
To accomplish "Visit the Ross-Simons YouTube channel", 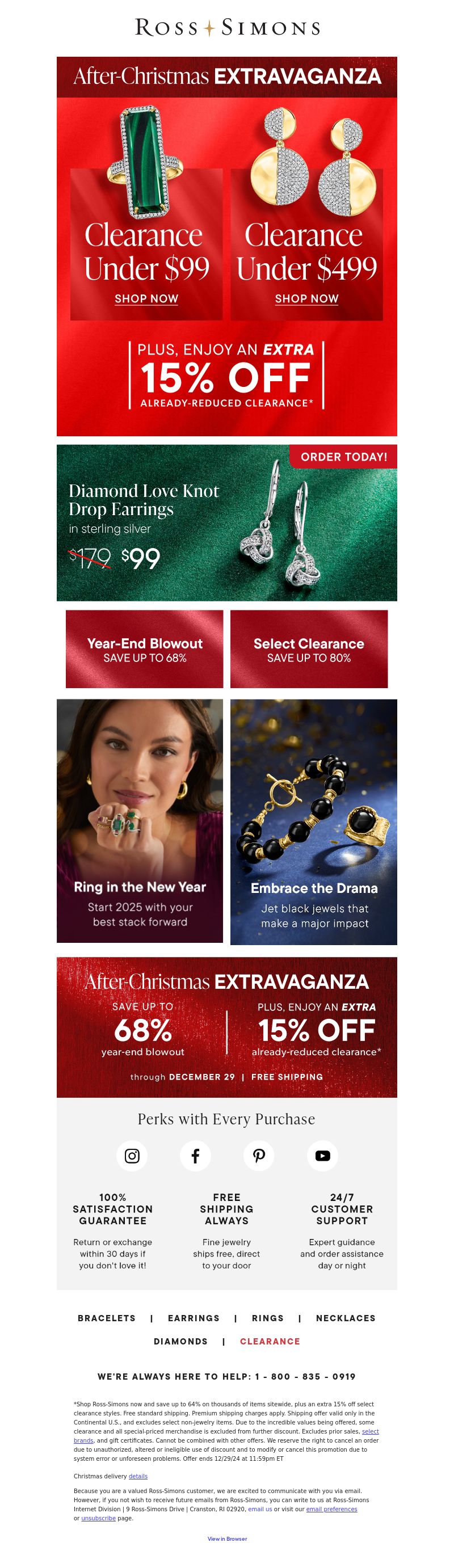I will pos(322,1156).
